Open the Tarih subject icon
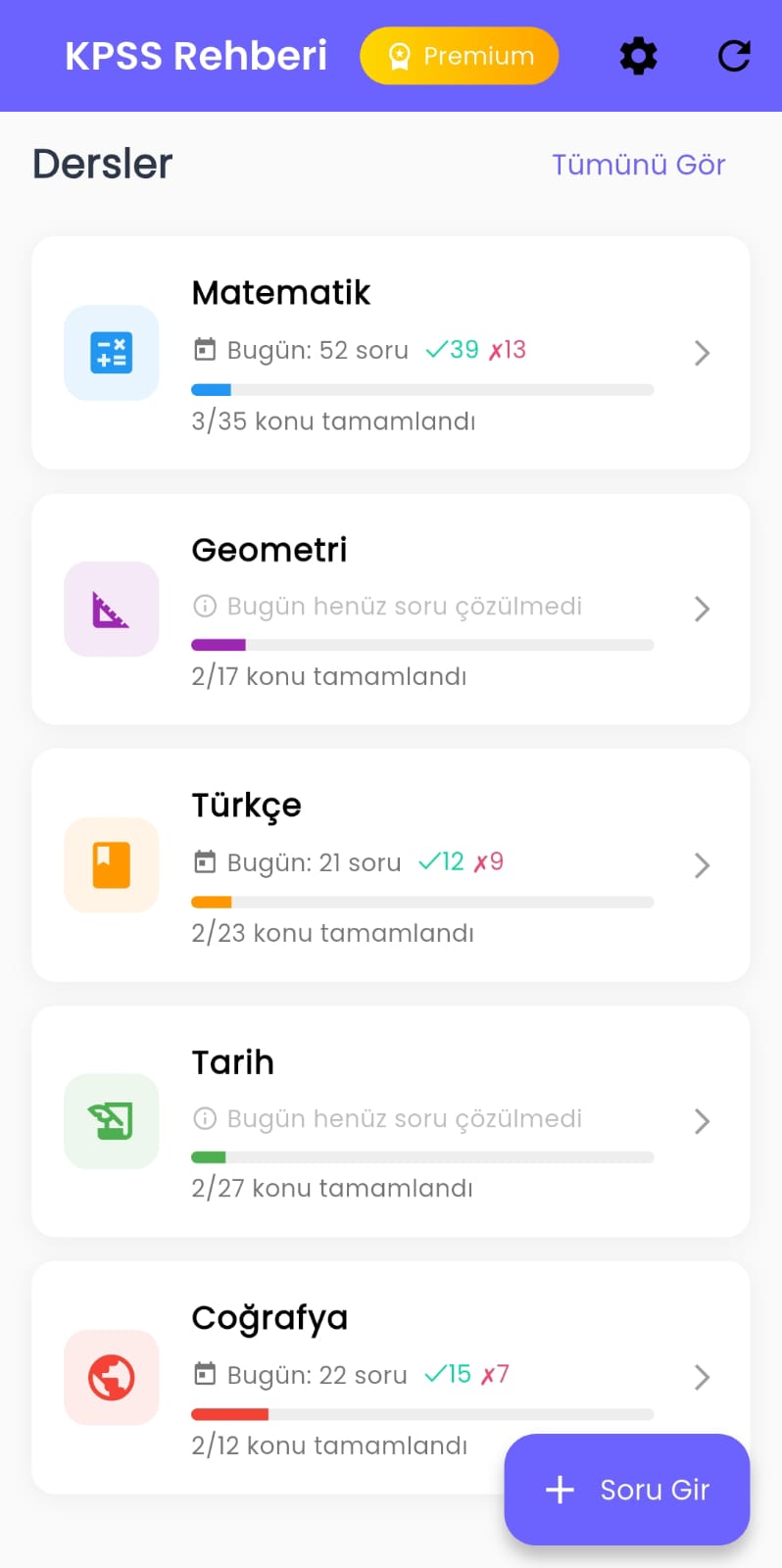 [111, 1121]
